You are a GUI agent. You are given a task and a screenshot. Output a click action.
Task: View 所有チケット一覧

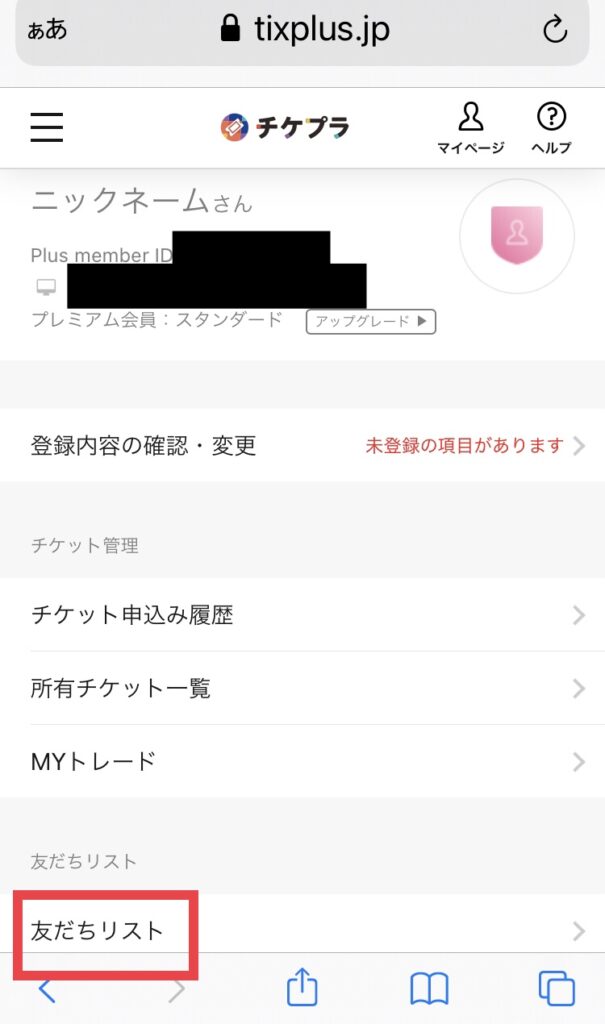tap(302, 688)
